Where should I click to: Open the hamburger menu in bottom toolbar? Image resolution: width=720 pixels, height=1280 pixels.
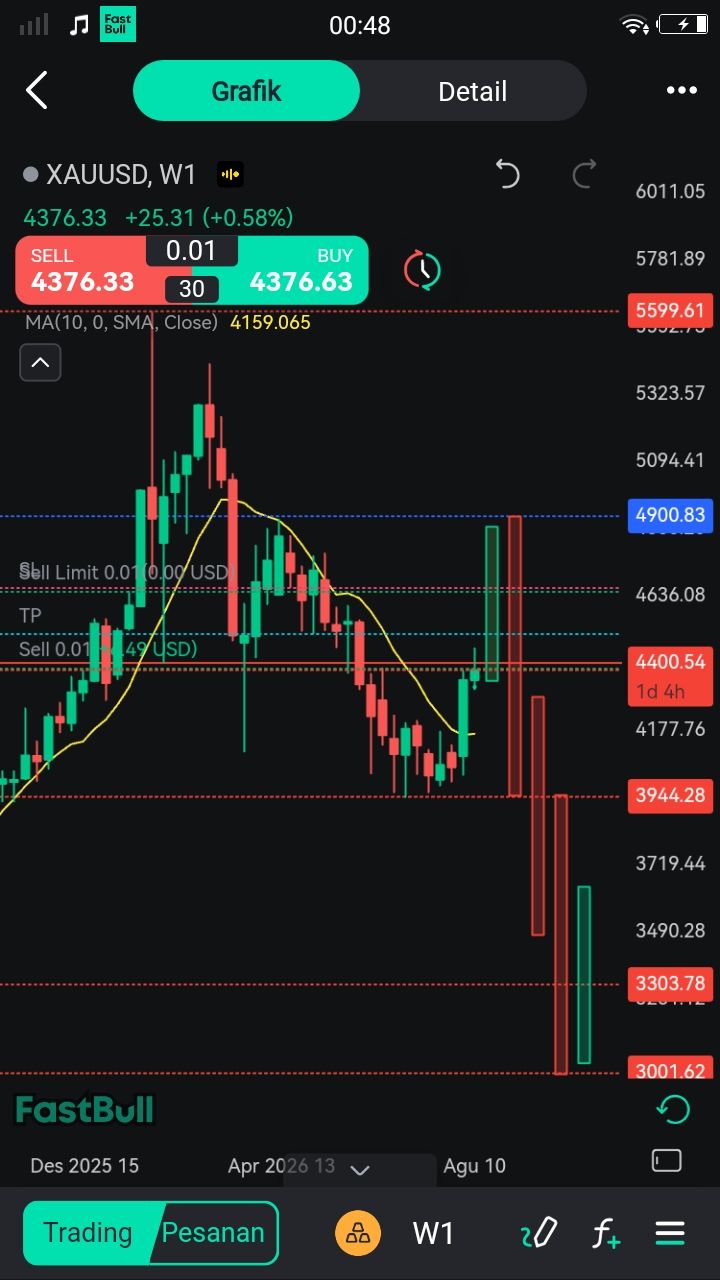tap(669, 1233)
